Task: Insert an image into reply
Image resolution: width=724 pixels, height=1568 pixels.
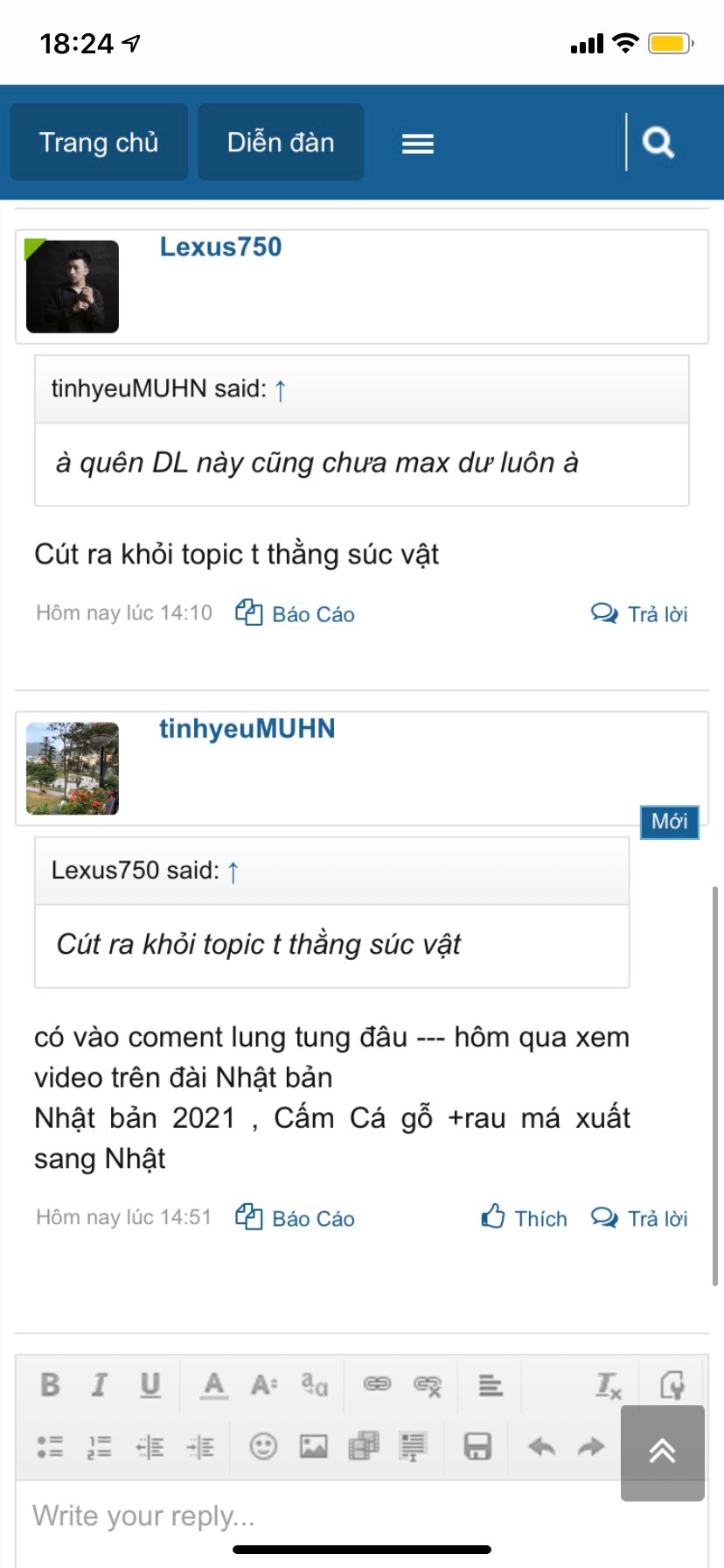Action: click(x=313, y=1445)
